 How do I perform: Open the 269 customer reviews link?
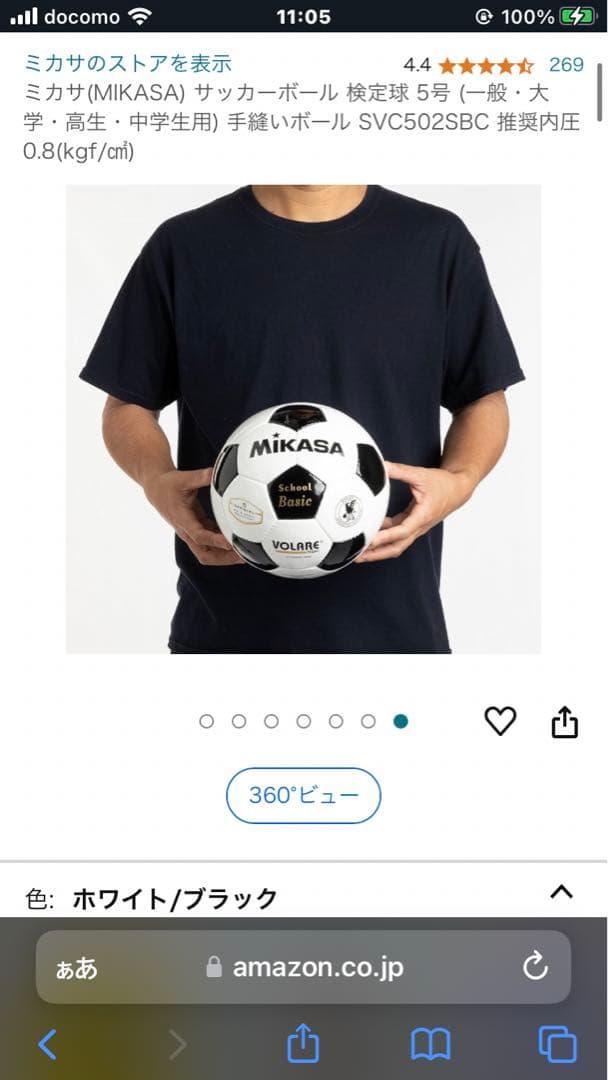pyautogui.click(x=566, y=65)
